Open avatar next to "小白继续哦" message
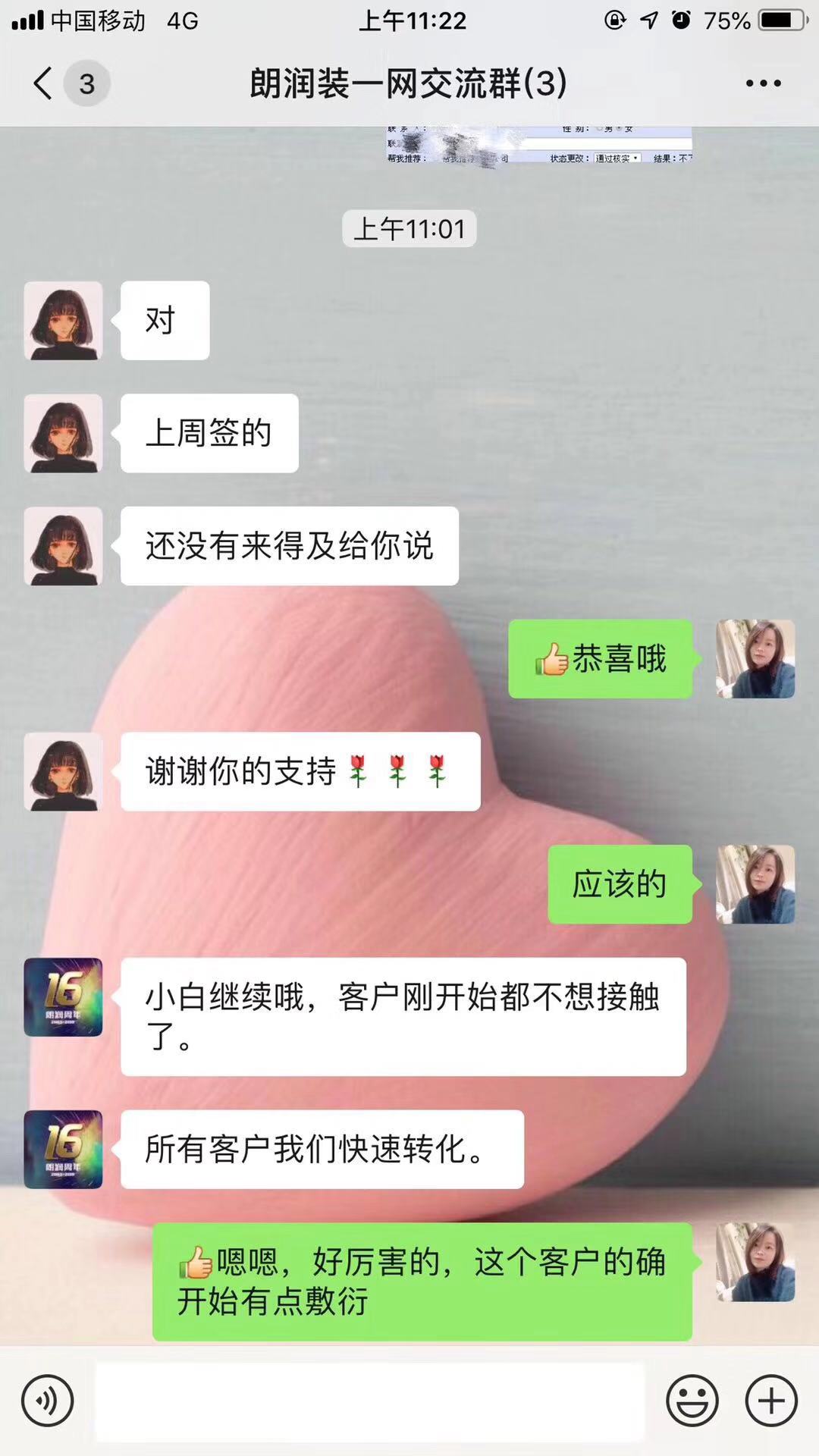This screenshot has width=819, height=1456. (x=63, y=997)
